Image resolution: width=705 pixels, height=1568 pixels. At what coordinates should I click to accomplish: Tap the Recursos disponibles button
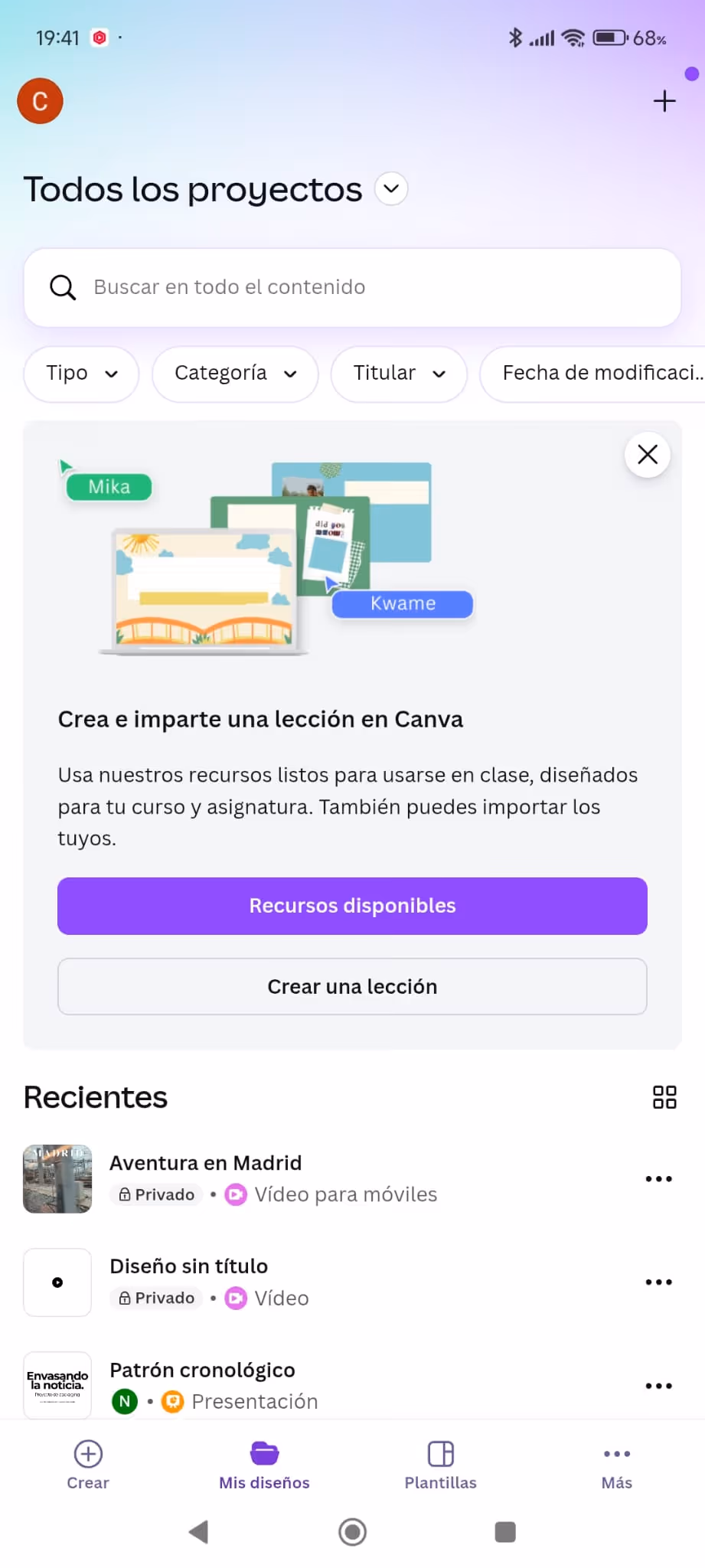pos(352,906)
